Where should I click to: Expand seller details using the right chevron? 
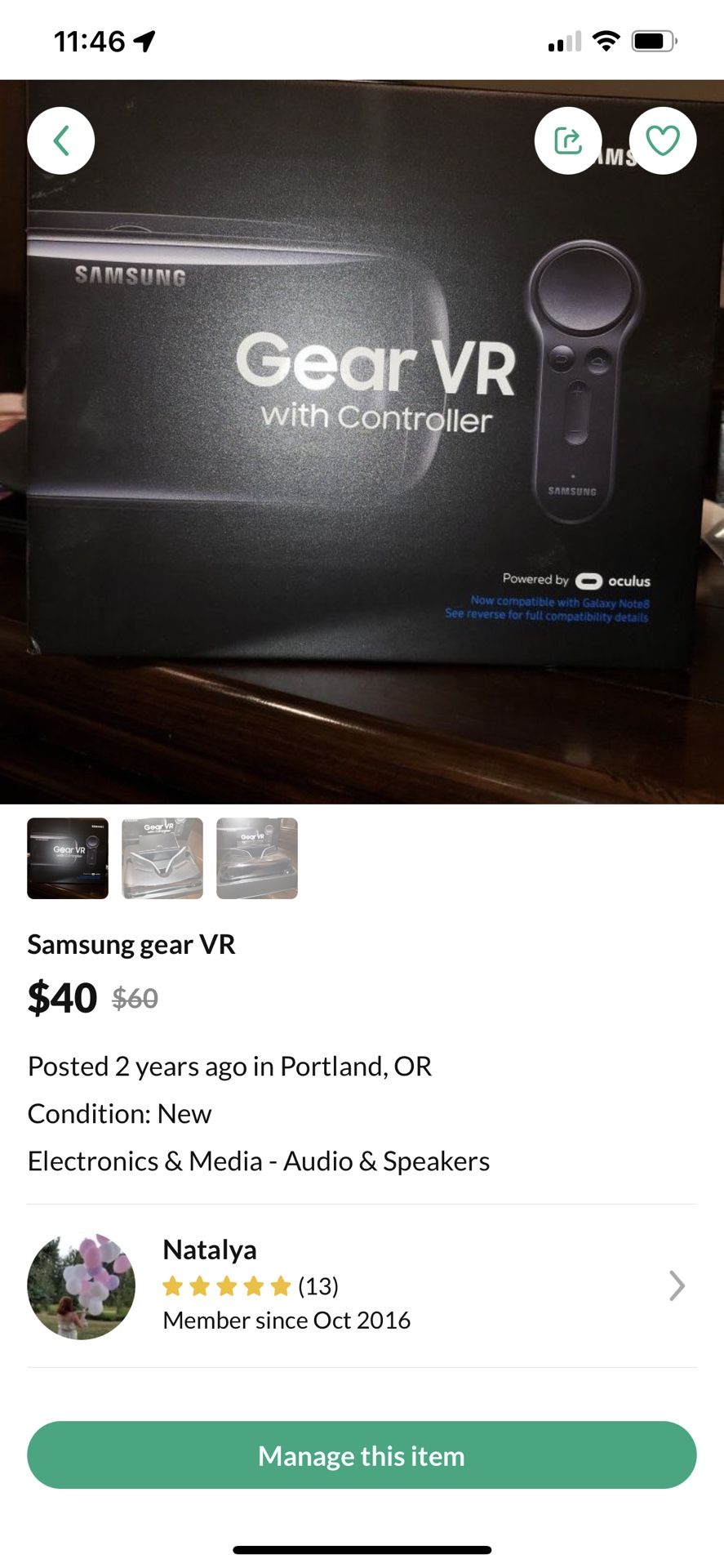[x=677, y=1286]
